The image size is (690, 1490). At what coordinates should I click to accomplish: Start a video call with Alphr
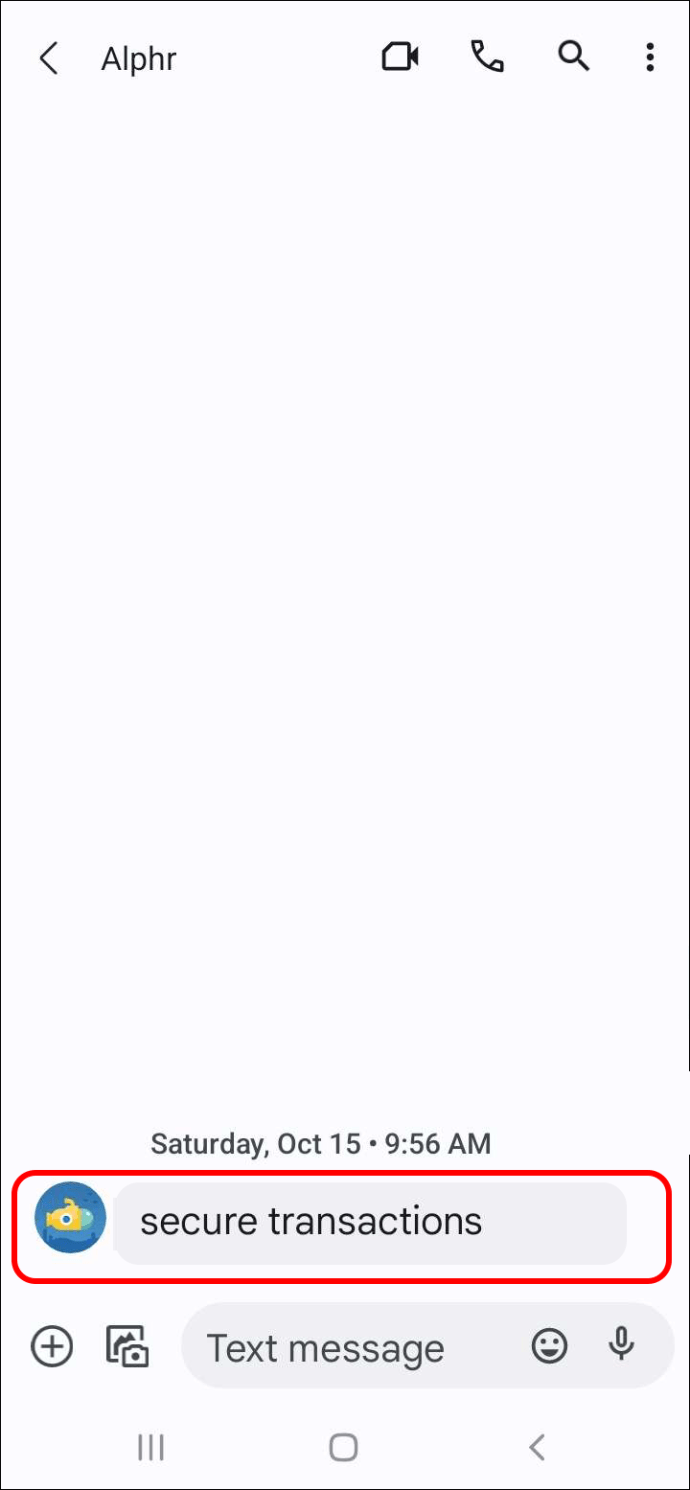(x=400, y=57)
